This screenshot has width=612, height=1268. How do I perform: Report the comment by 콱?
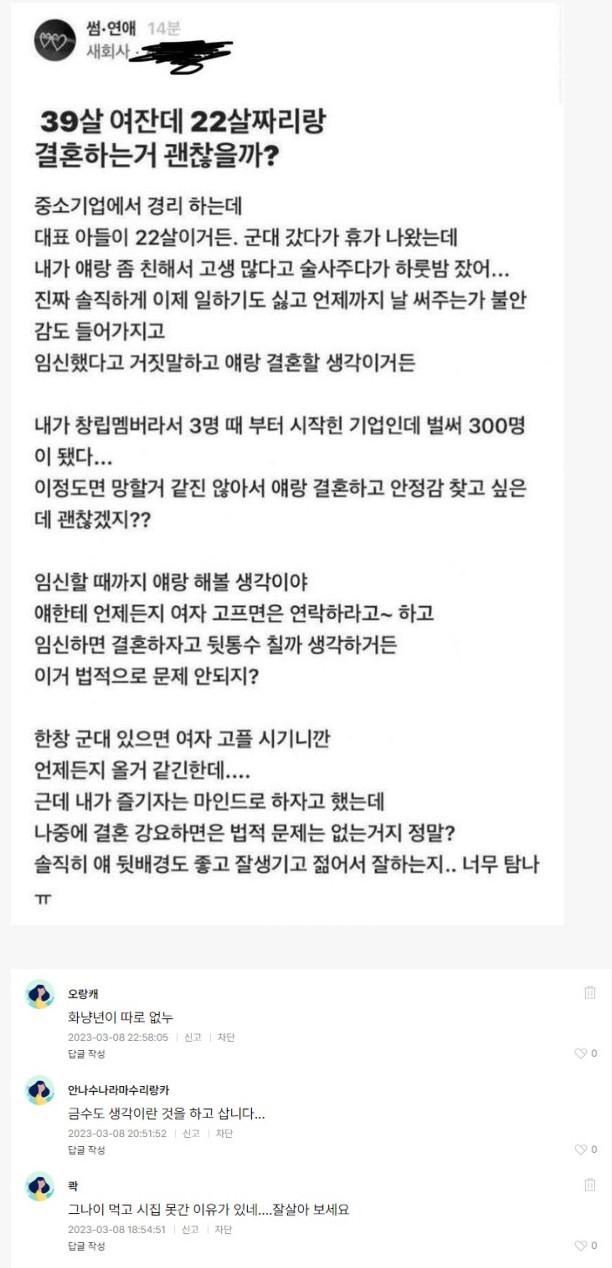[193, 1229]
